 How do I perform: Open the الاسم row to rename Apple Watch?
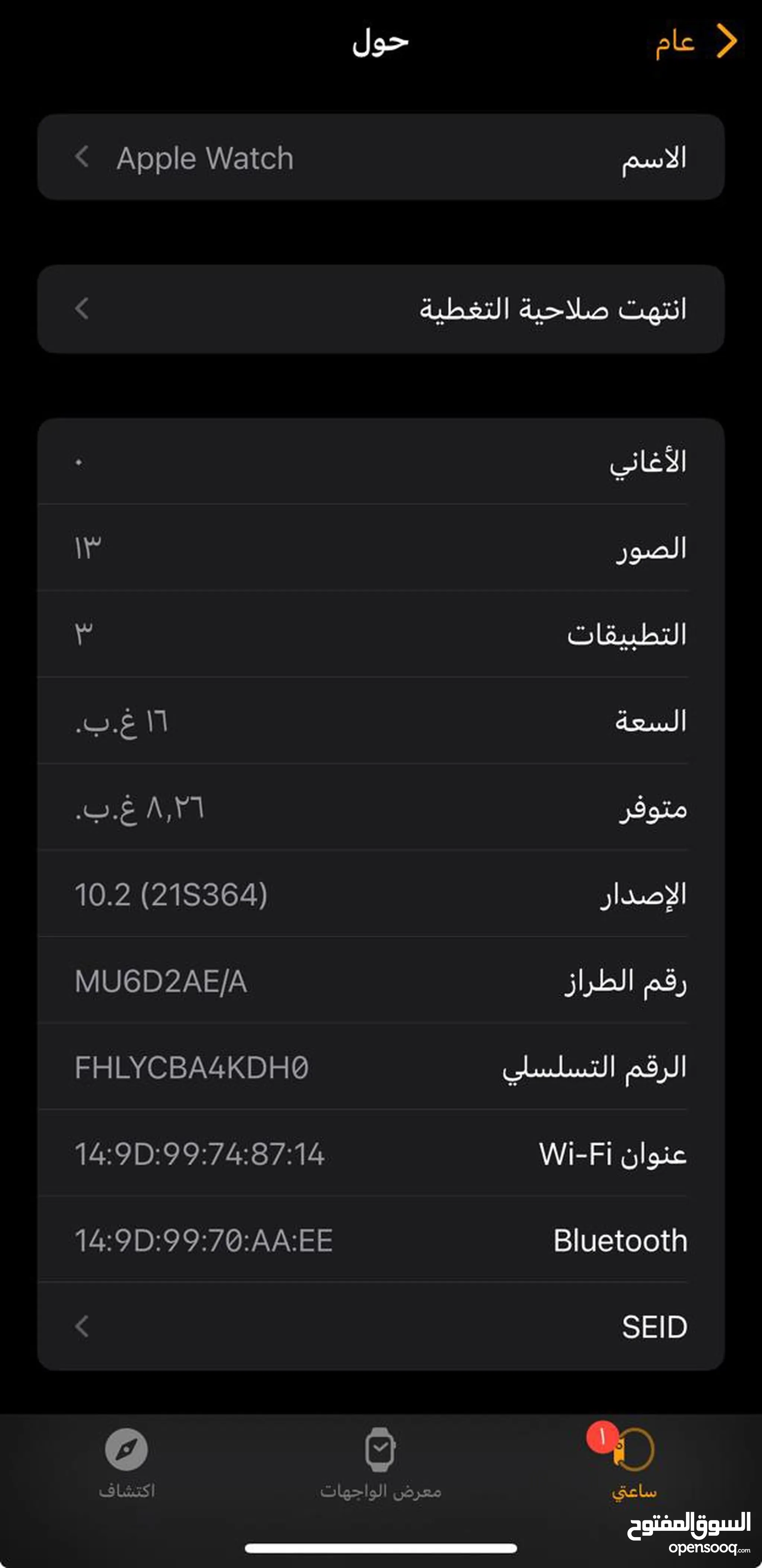coord(381,158)
